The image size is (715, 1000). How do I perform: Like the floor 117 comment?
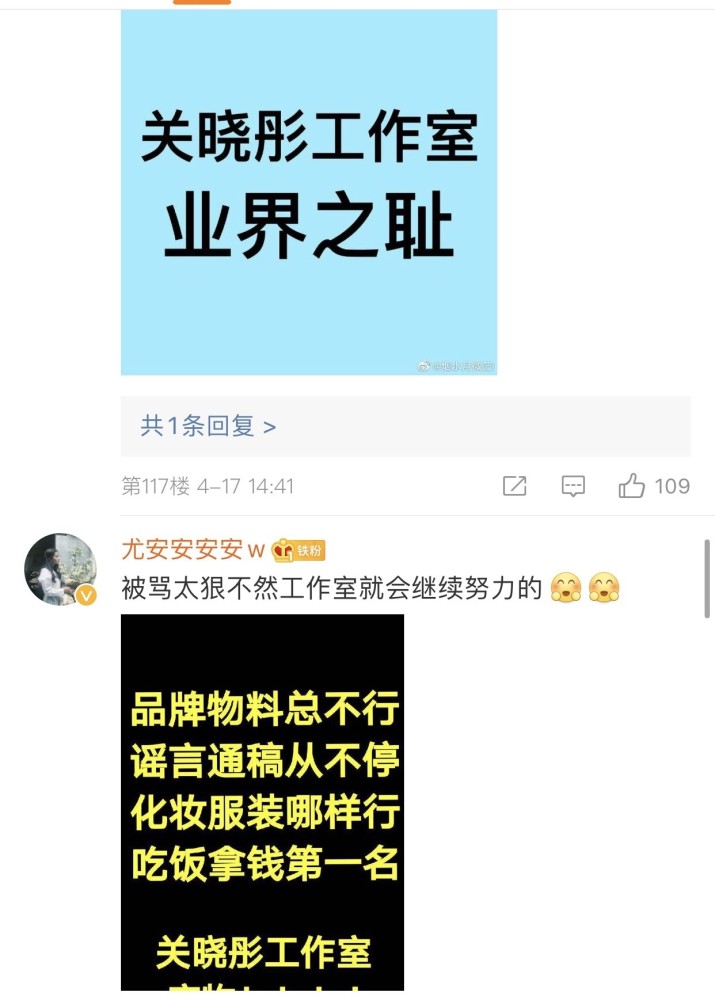632,486
